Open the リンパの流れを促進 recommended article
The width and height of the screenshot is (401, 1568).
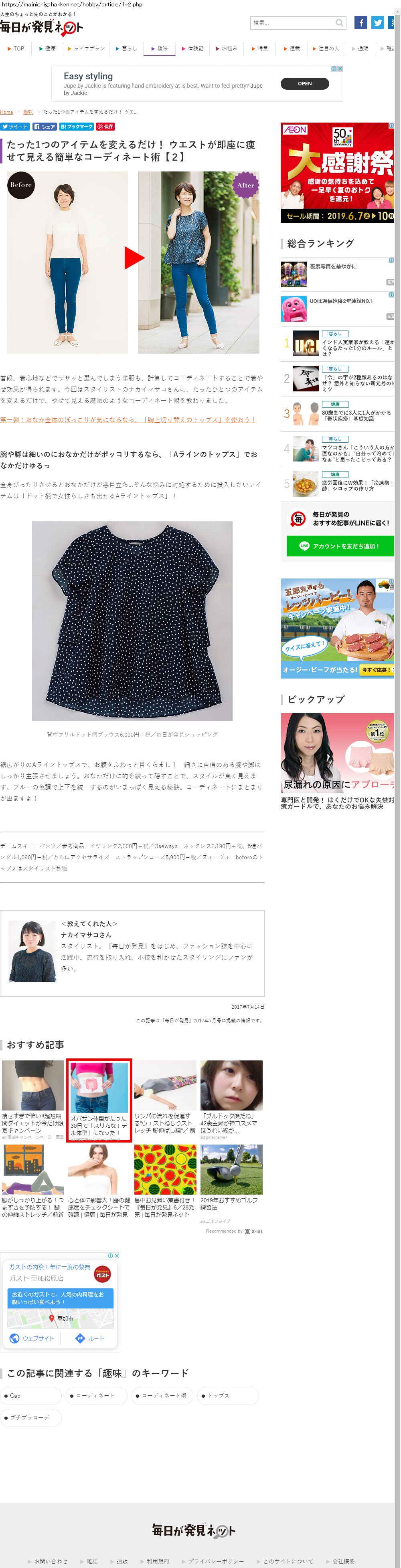(165, 1100)
